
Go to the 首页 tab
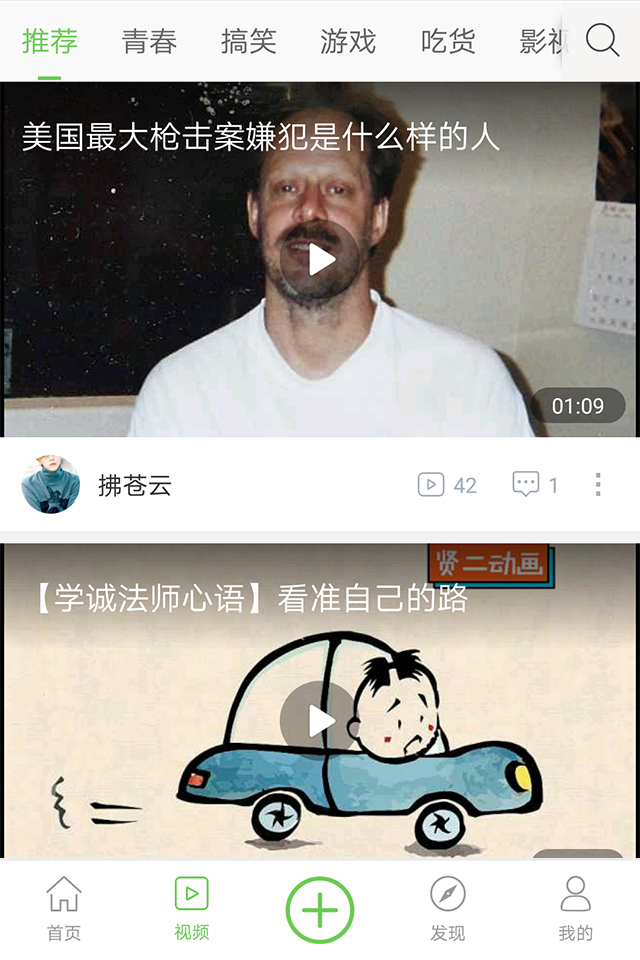coord(64,908)
